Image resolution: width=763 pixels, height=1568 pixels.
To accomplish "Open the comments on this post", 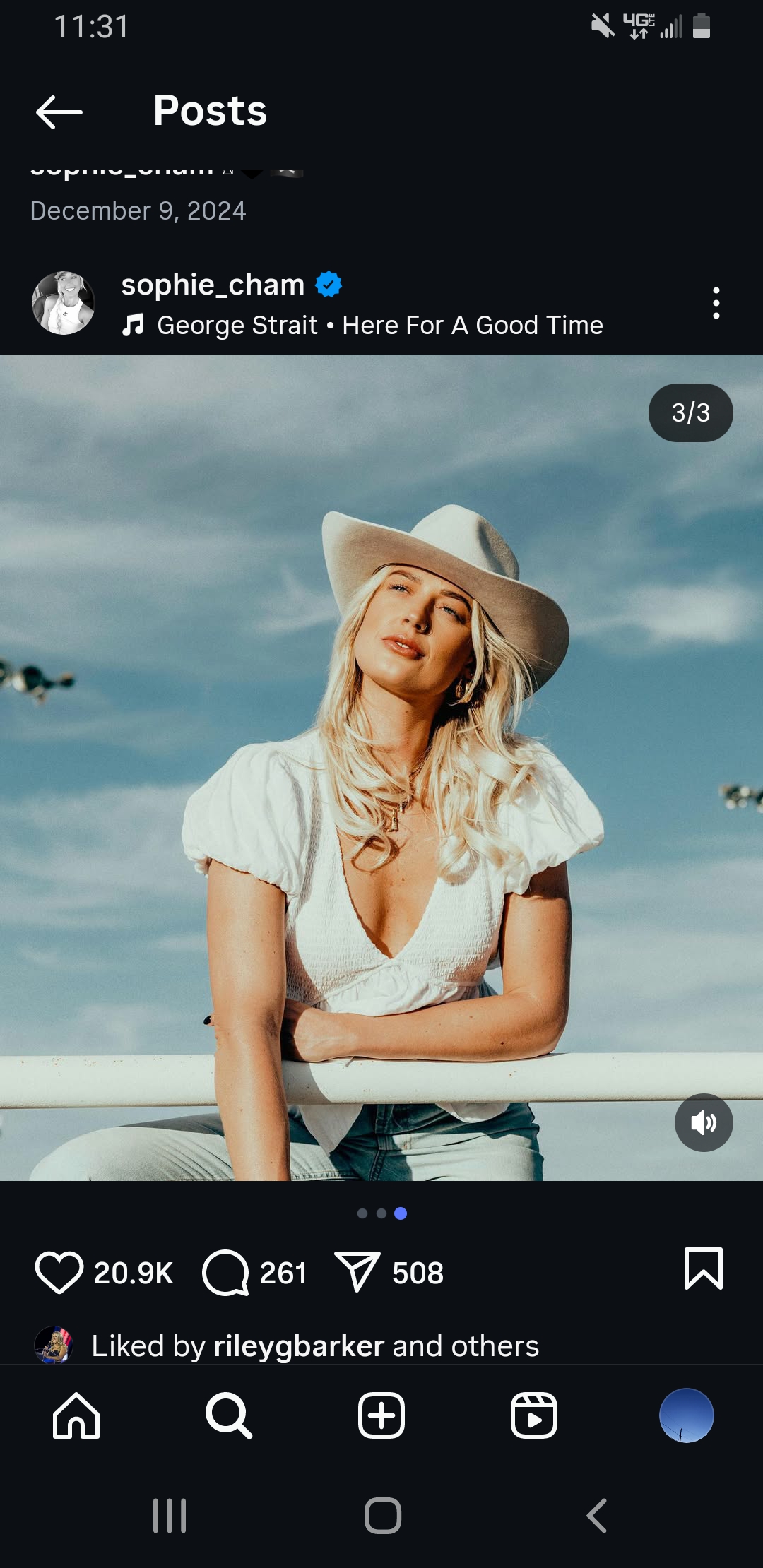I will (225, 1272).
